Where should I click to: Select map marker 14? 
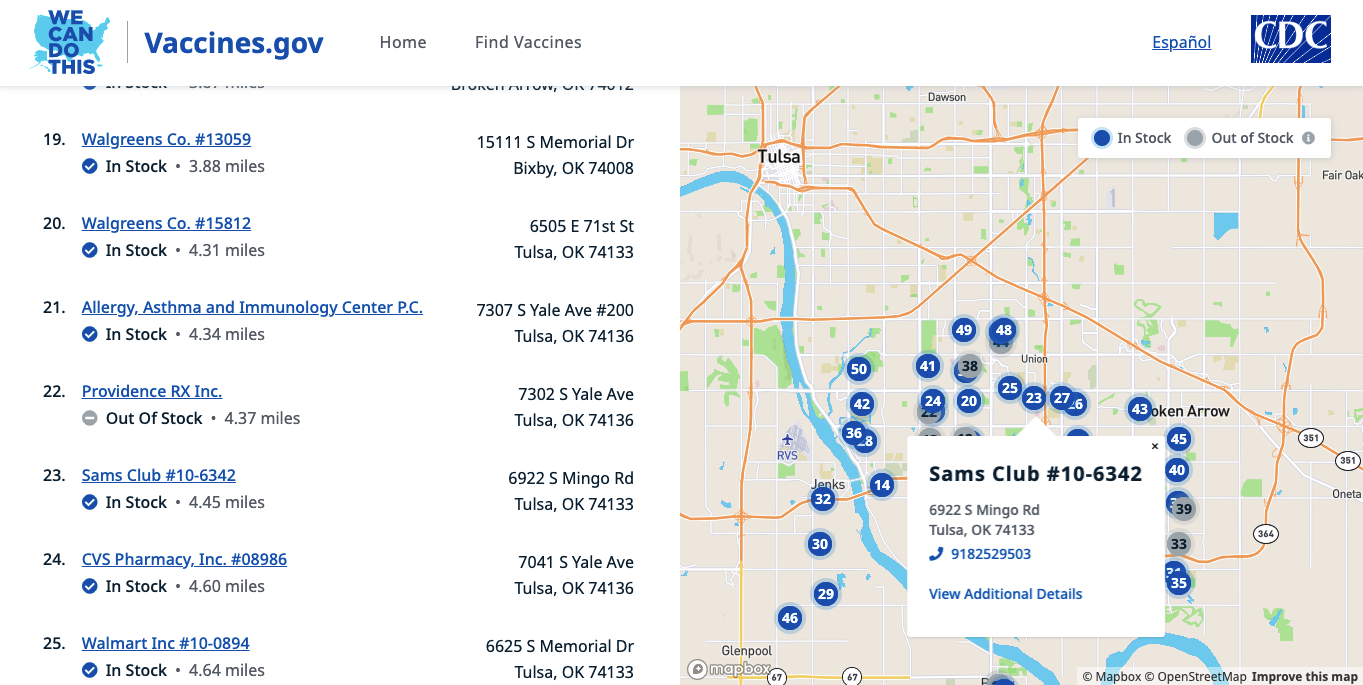(x=881, y=485)
